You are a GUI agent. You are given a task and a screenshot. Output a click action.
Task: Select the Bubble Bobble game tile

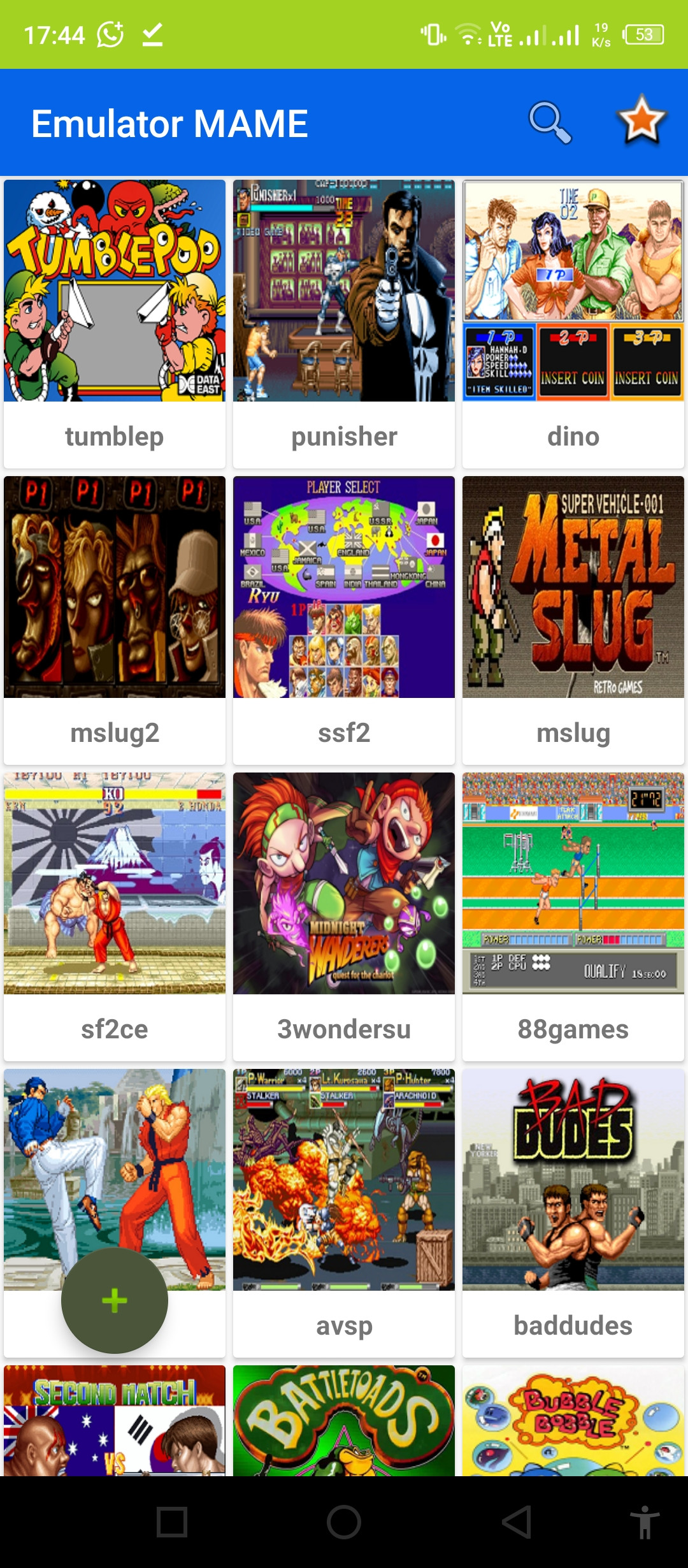[573, 1420]
